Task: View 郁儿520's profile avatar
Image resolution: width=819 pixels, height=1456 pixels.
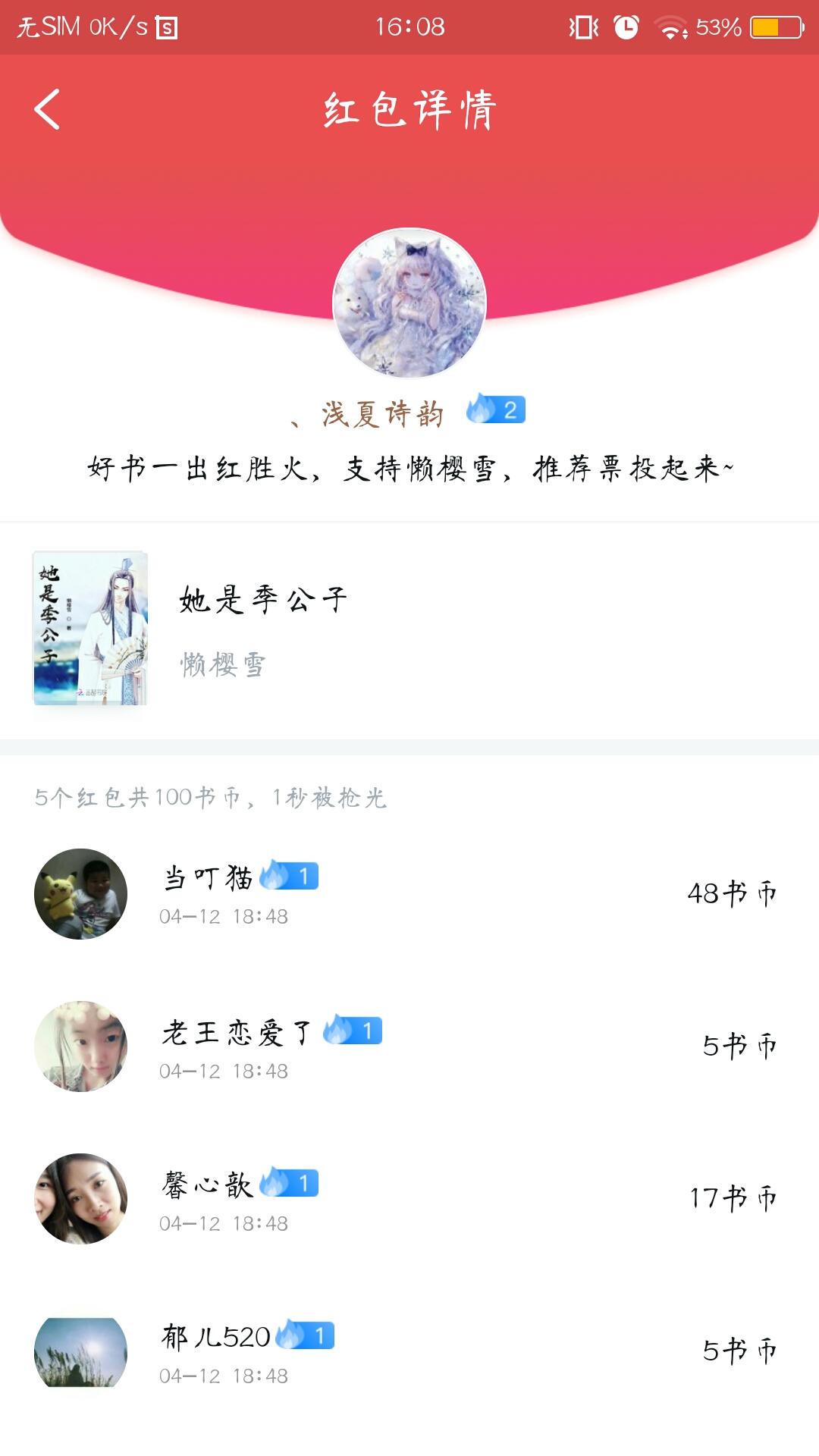Action: click(x=81, y=1352)
